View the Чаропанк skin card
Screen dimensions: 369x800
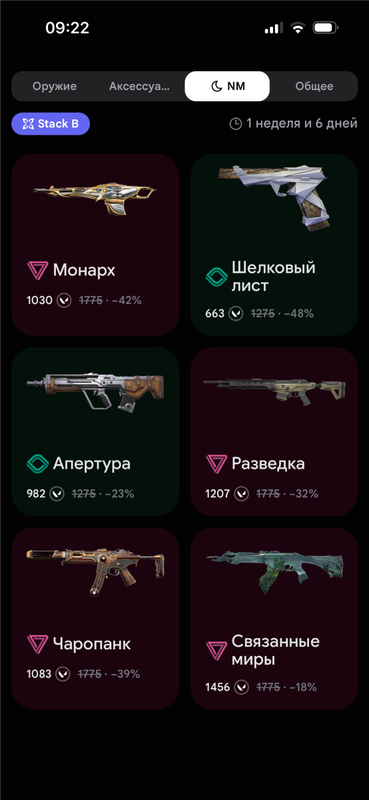(x=95, y=618)
